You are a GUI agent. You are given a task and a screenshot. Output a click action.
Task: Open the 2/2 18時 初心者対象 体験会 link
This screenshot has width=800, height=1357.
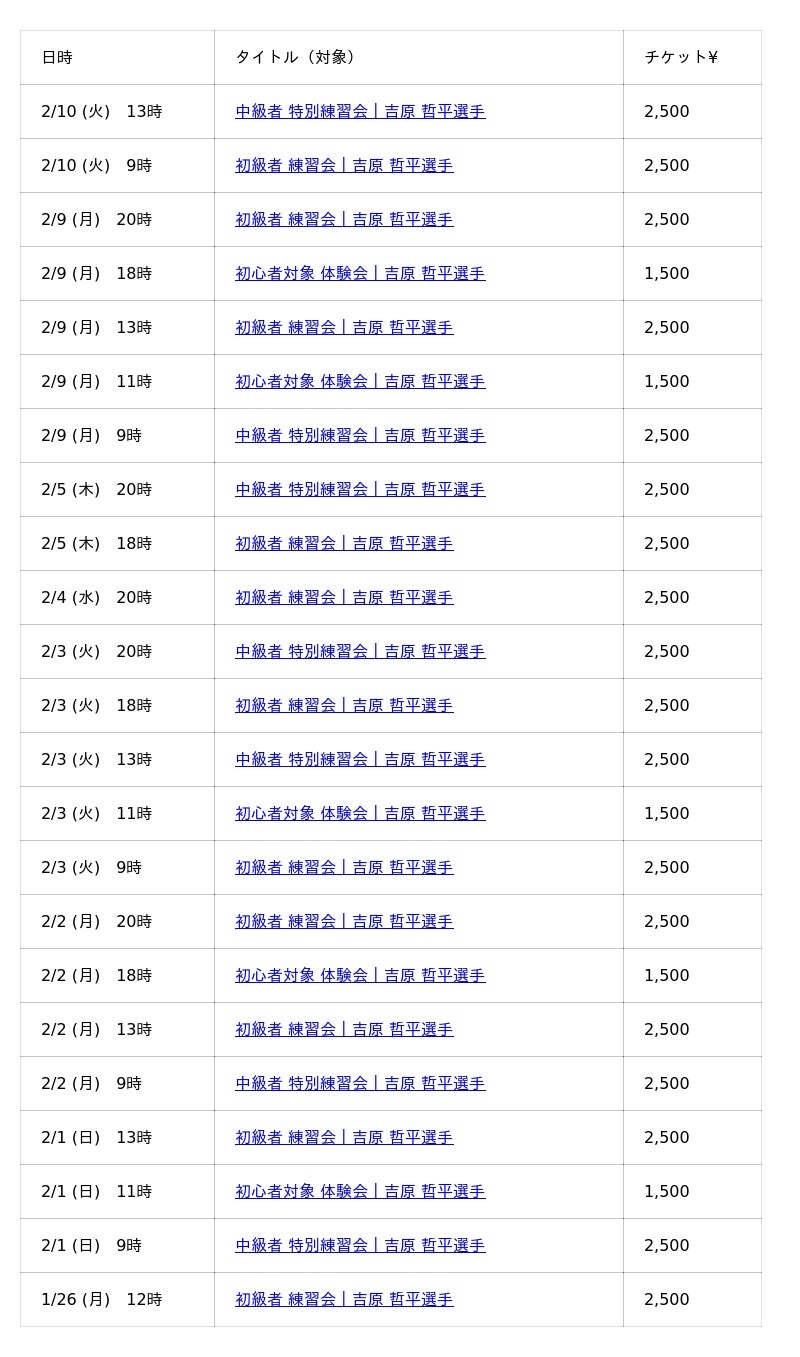(x=360, y=976)
